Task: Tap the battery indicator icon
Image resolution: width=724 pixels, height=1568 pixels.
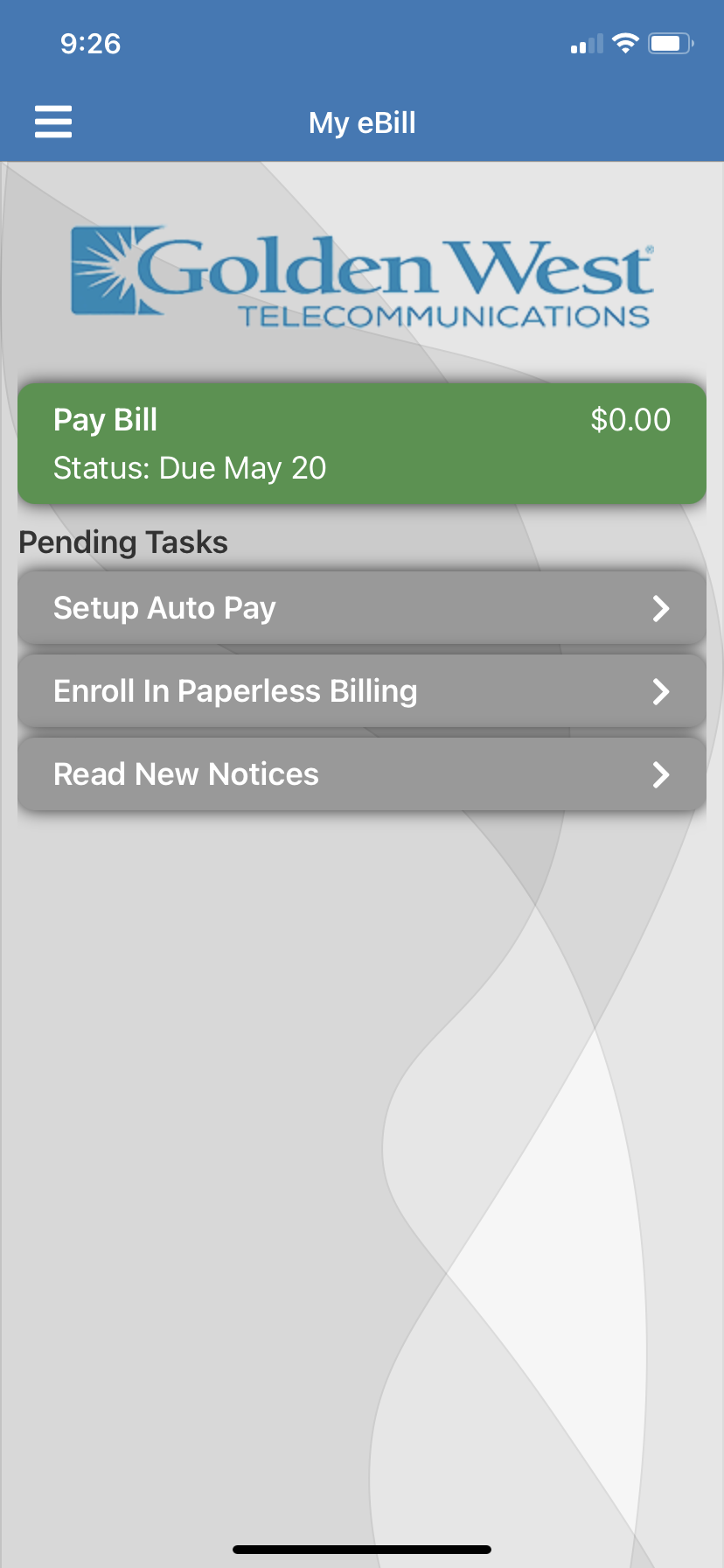Action: (670, 42)
